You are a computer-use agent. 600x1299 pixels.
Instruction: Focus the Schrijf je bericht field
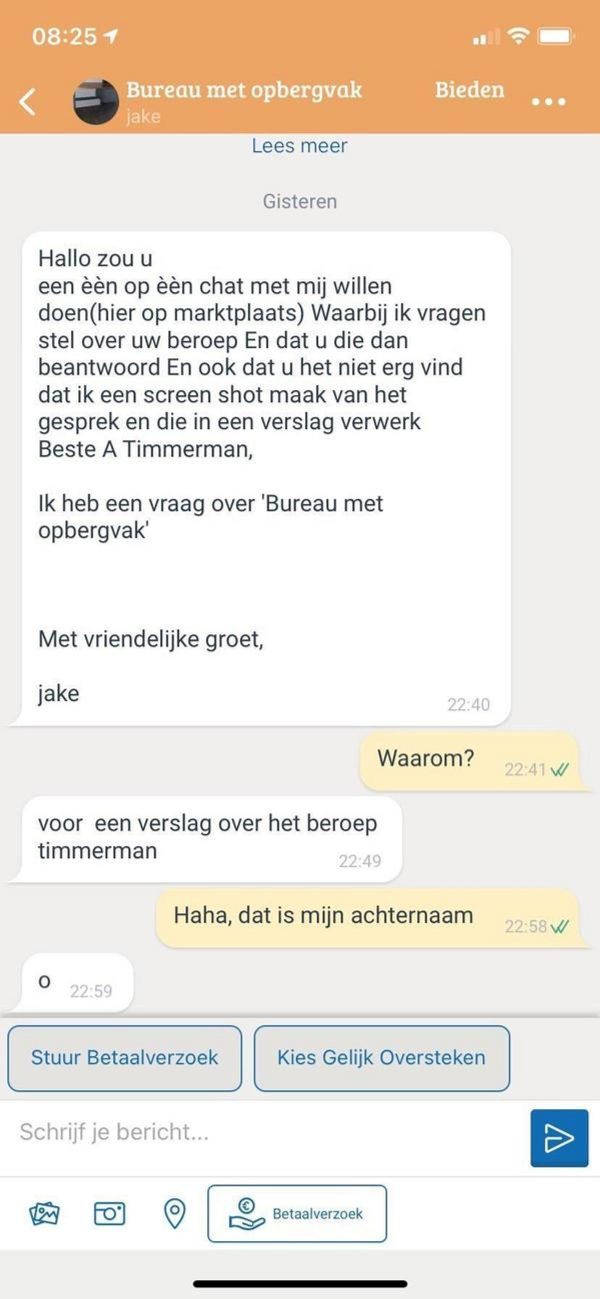(265, 1133)
